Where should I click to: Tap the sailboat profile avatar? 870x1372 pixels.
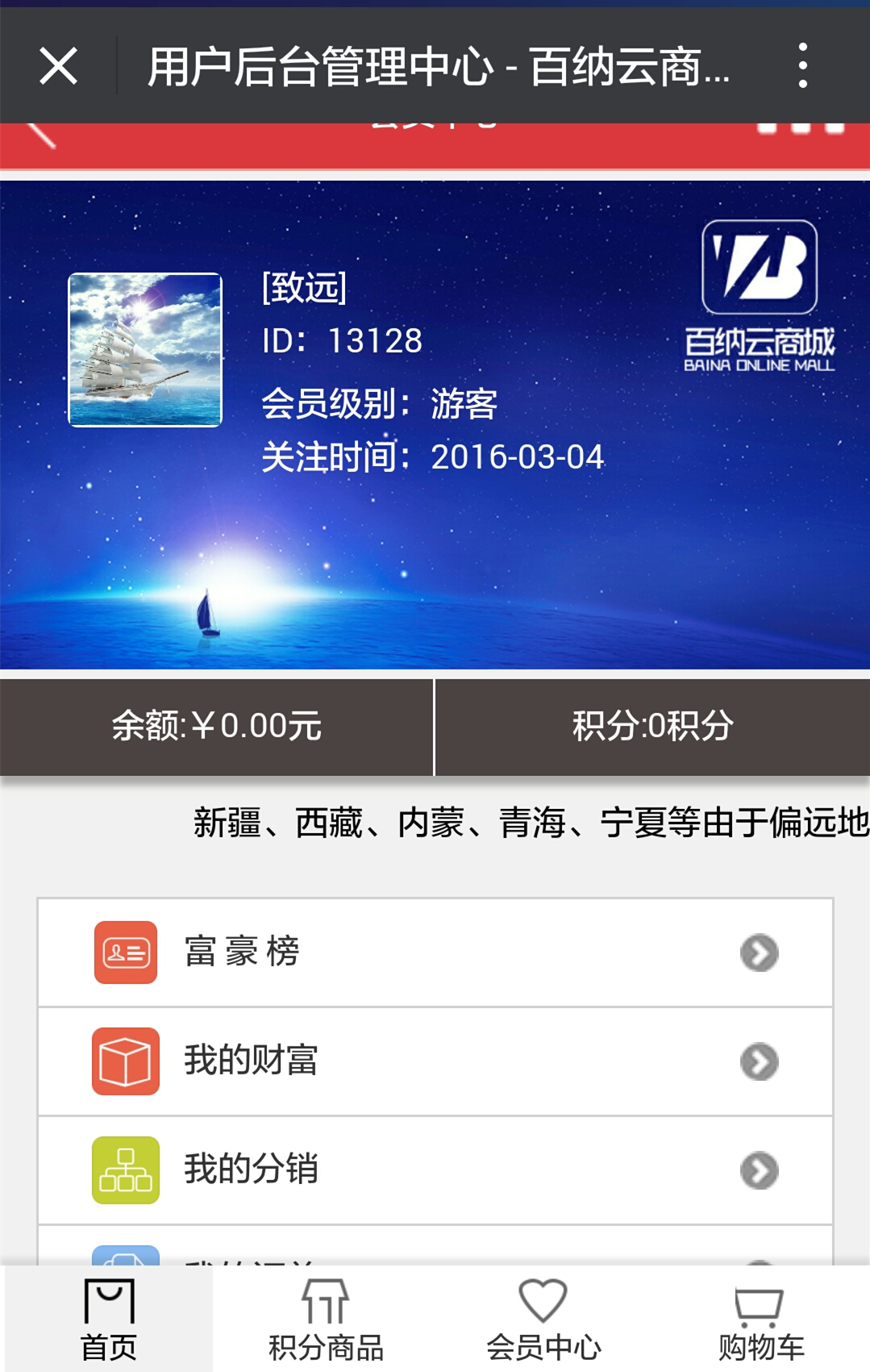coord(145,350)
